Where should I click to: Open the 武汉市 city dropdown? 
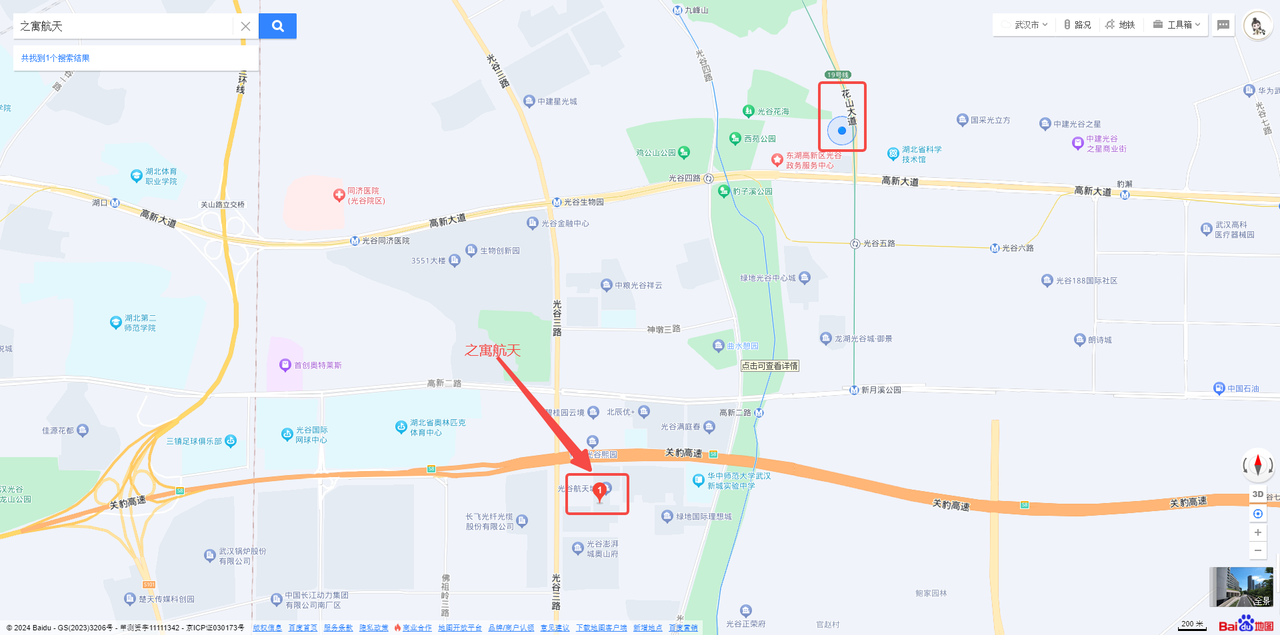pyautogui.click(x=1025, y=25)
